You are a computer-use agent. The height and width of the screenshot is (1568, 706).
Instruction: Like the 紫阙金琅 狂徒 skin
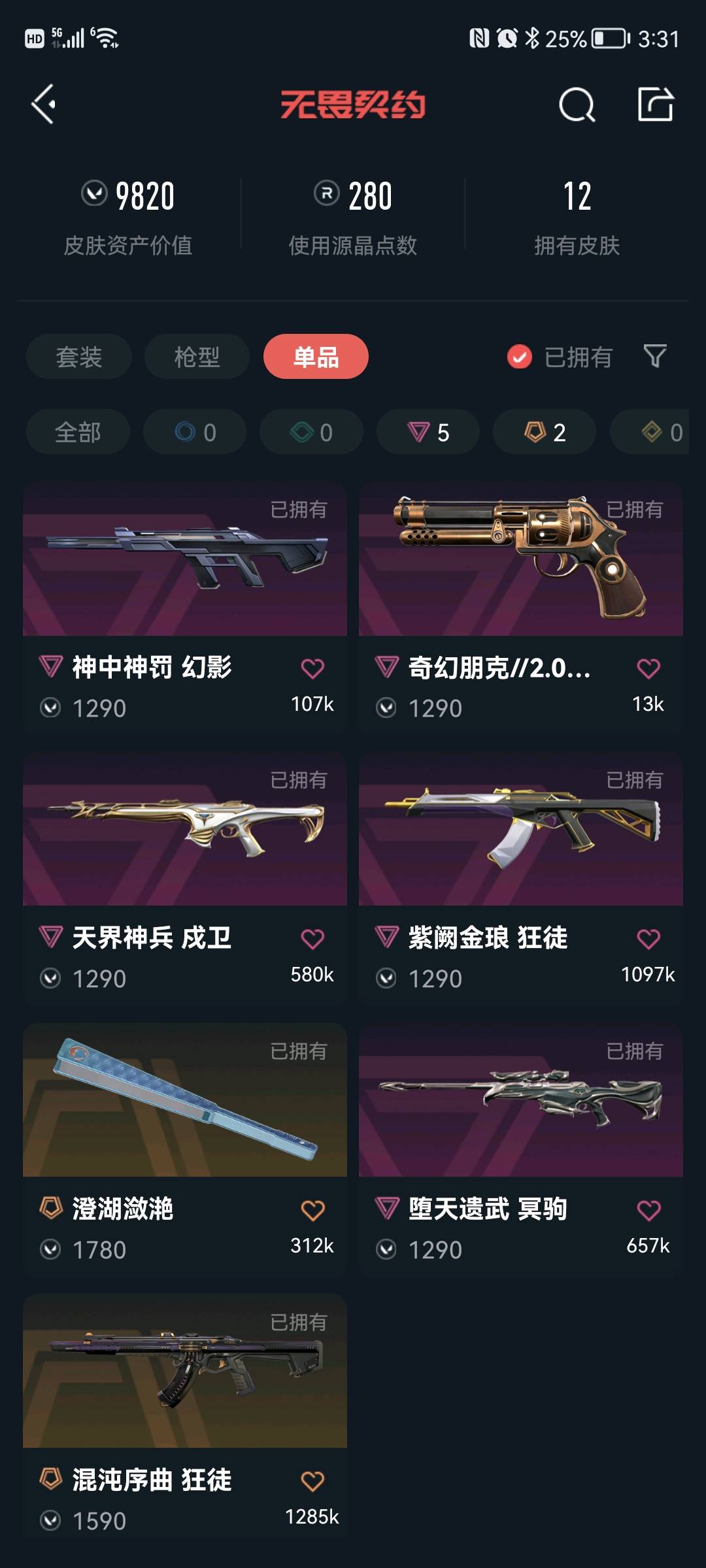[x=648, y=939]
